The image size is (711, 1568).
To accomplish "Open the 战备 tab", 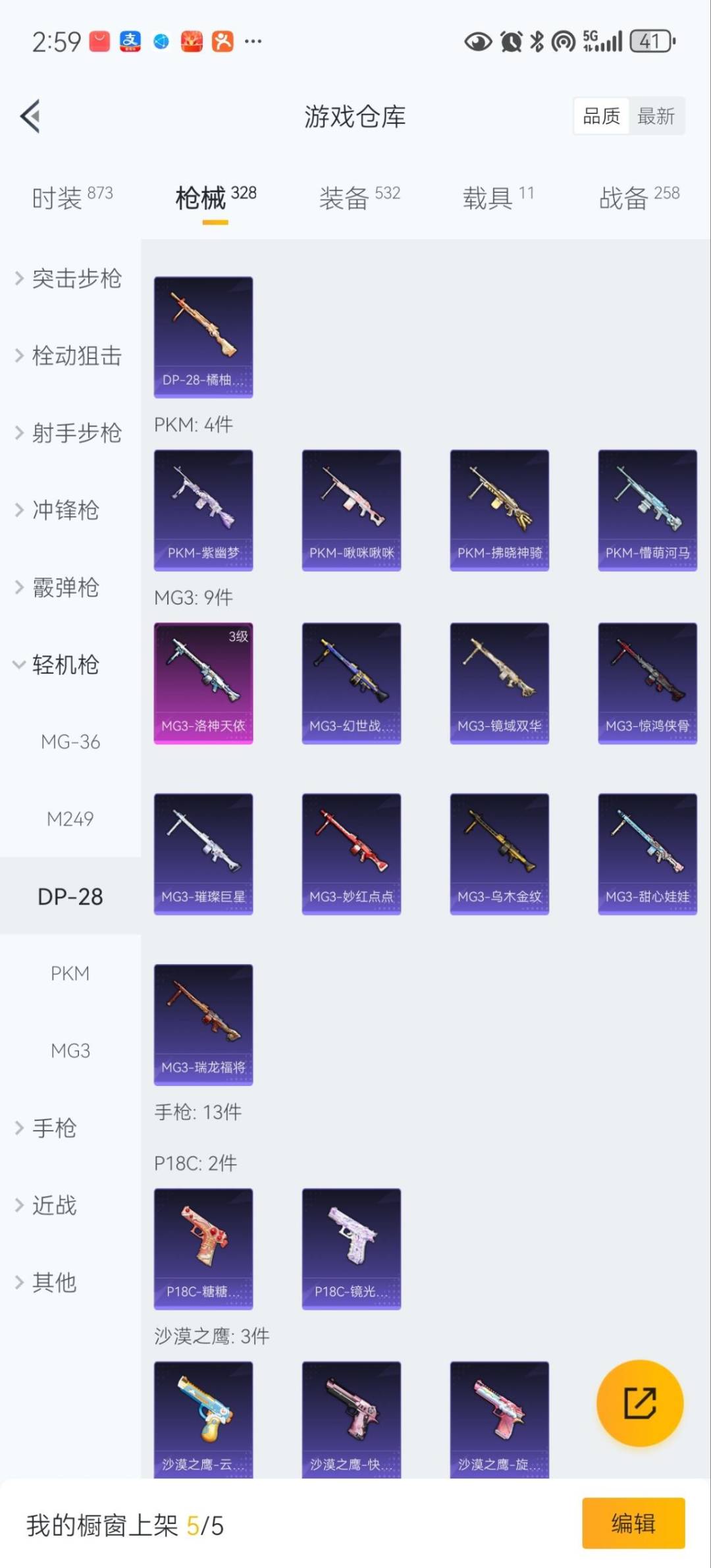I will [639, 197].
